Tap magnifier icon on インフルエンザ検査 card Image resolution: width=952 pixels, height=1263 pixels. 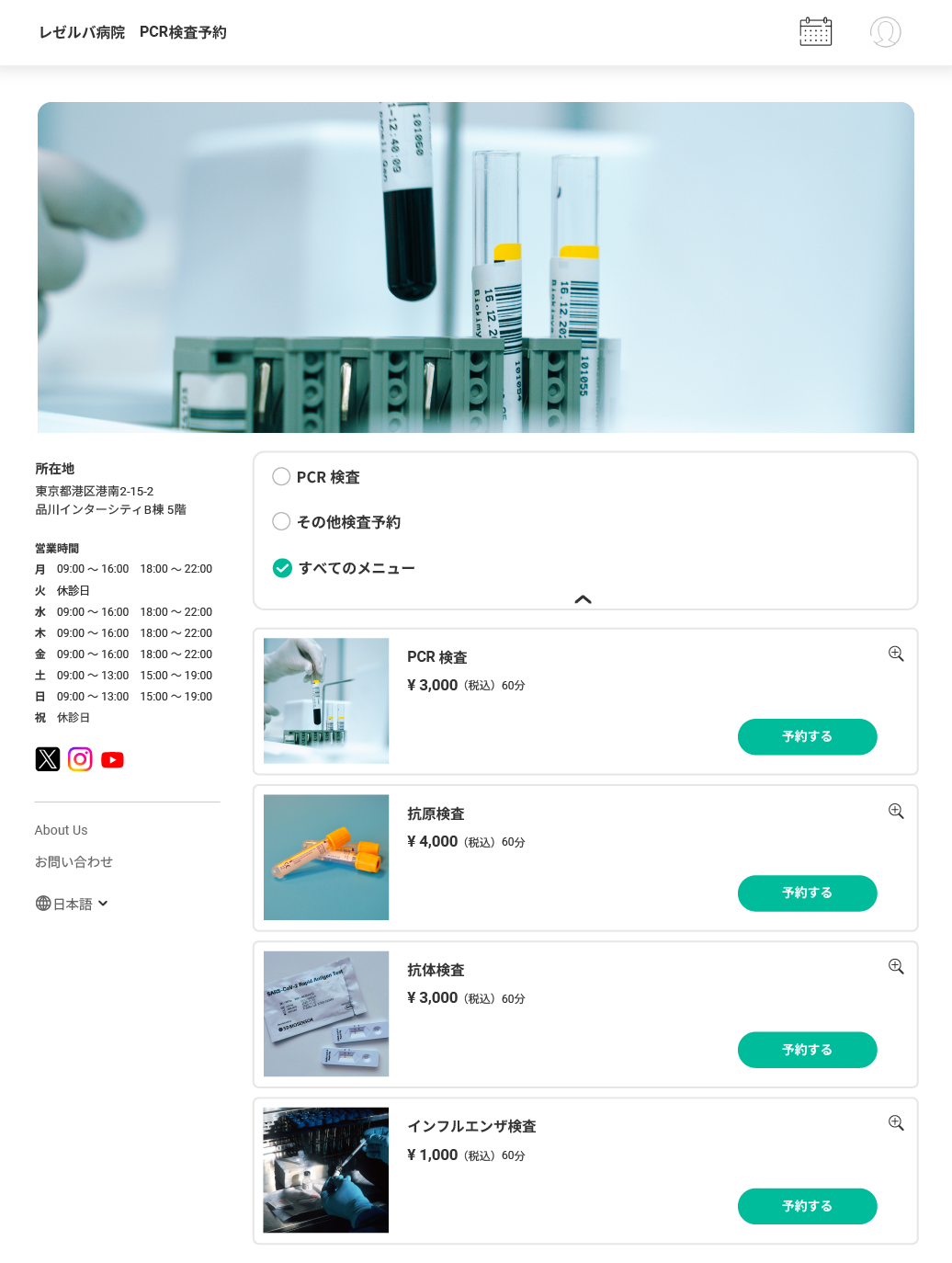896,1122
